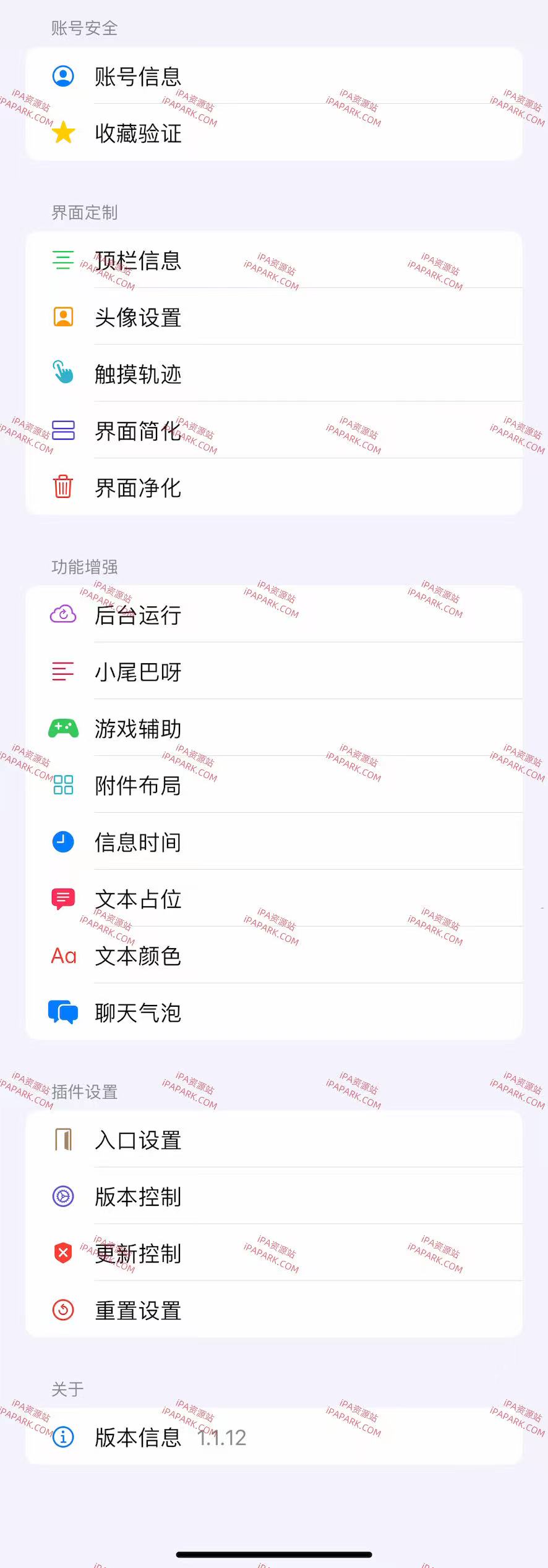Click the Aa 文本颜色 icon

(x=63, y=956)
